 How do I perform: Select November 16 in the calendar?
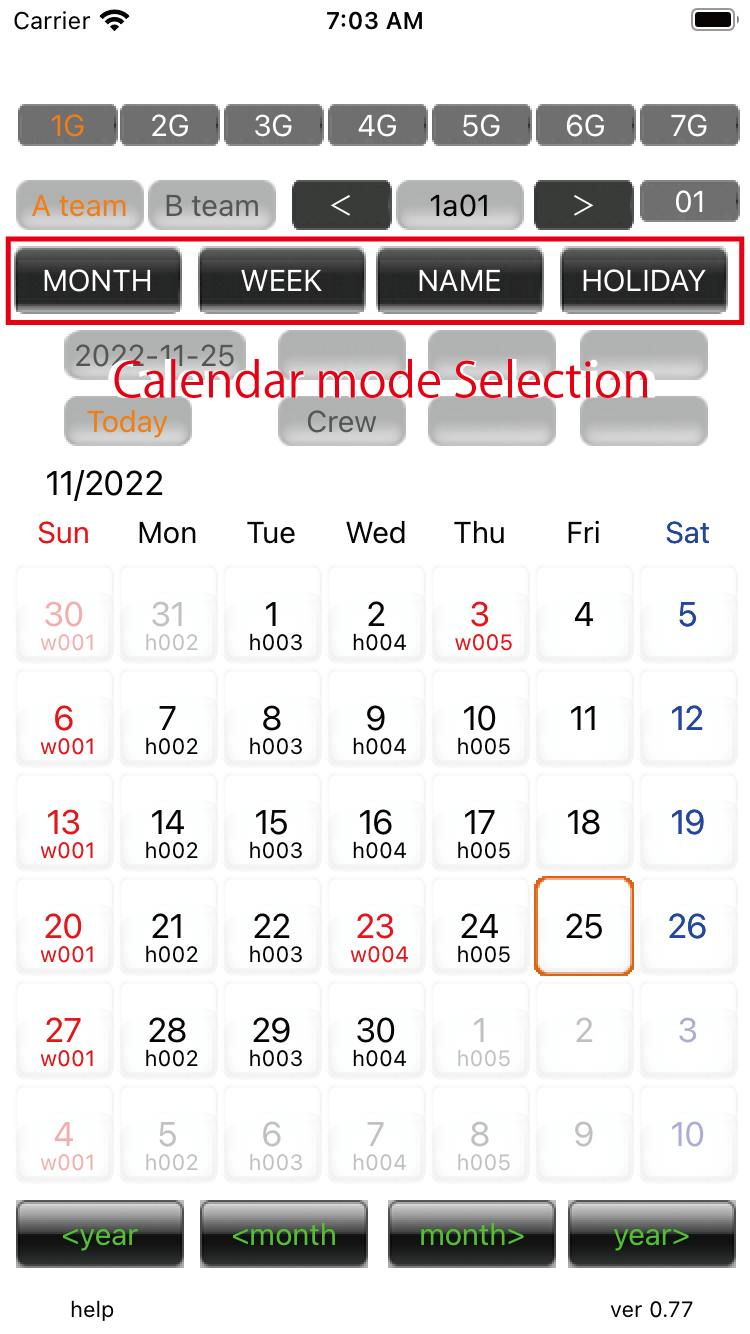[376, 832]
